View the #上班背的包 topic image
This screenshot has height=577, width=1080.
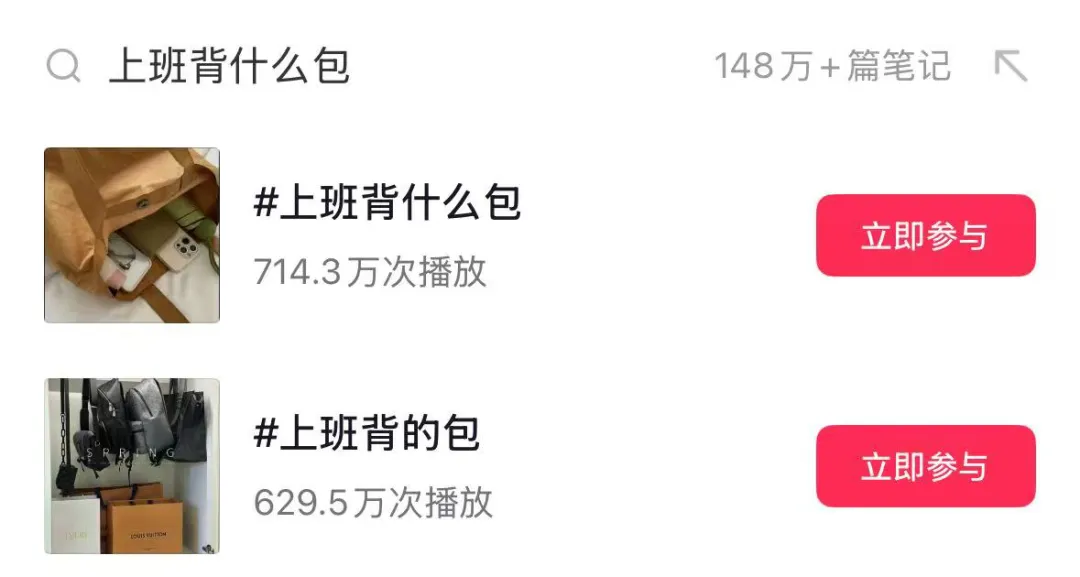tap(132, 466)
